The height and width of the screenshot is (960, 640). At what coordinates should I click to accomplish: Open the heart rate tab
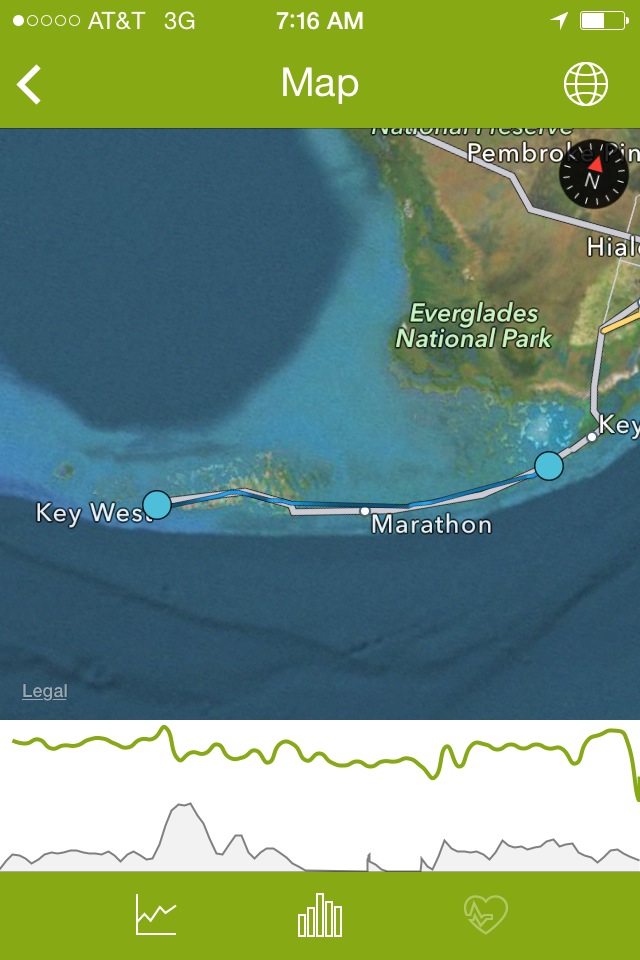point(486,915)
